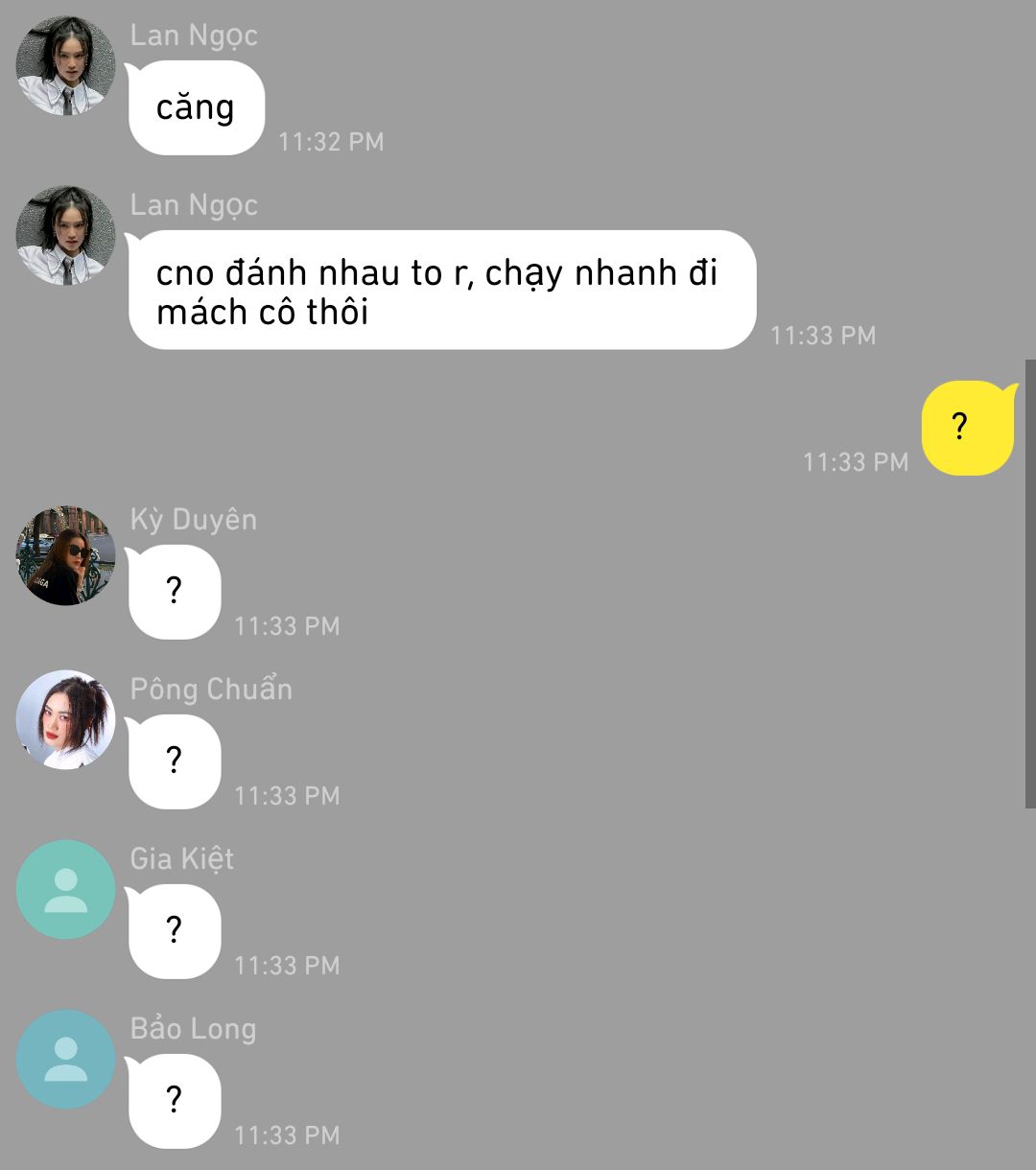This screenshot has width=1036, height=1170.
Task: Tap Bảo Long's avatar
Action: pos(66,1059)
